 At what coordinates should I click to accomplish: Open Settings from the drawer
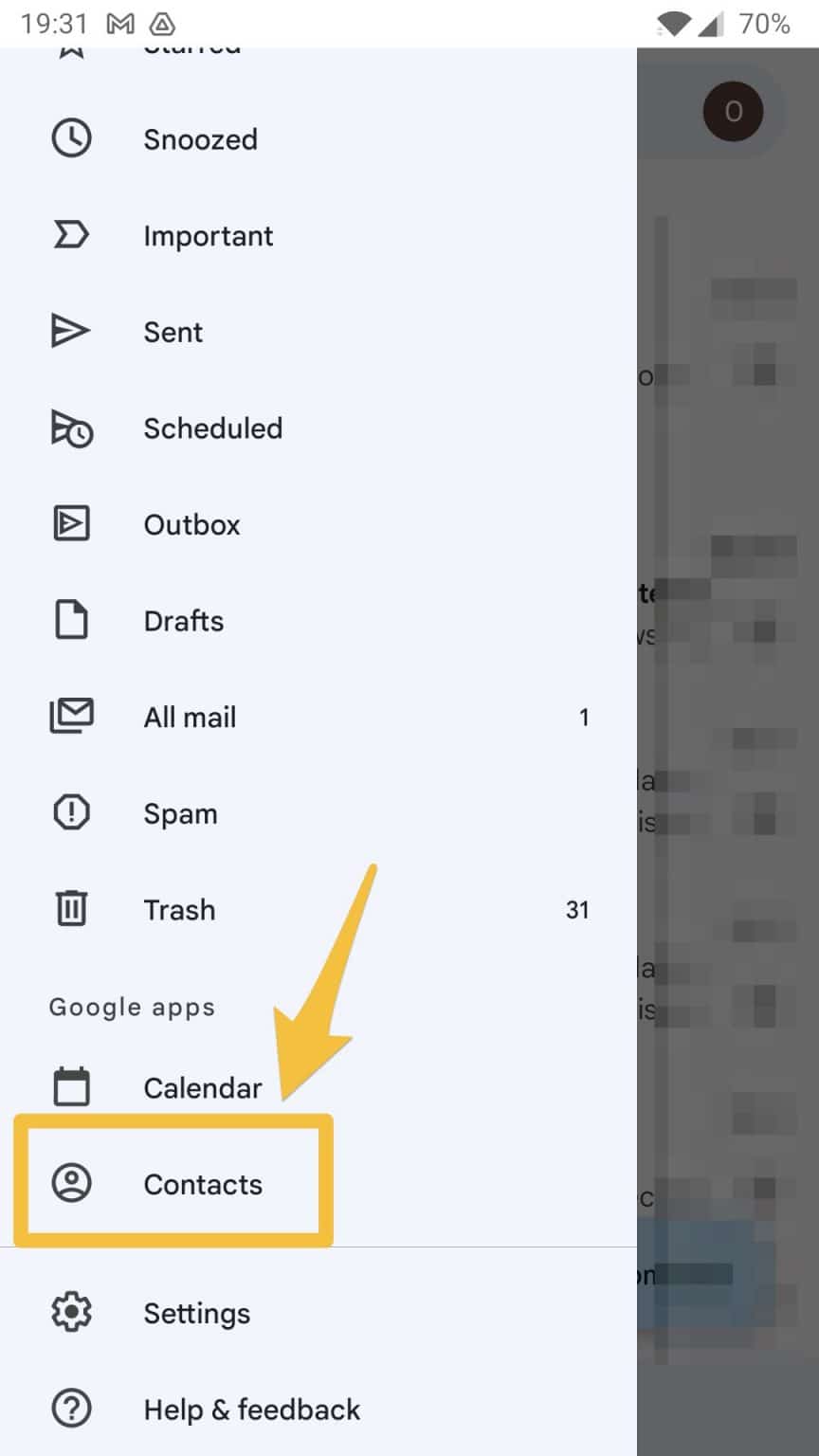[x=196, y=1313]
